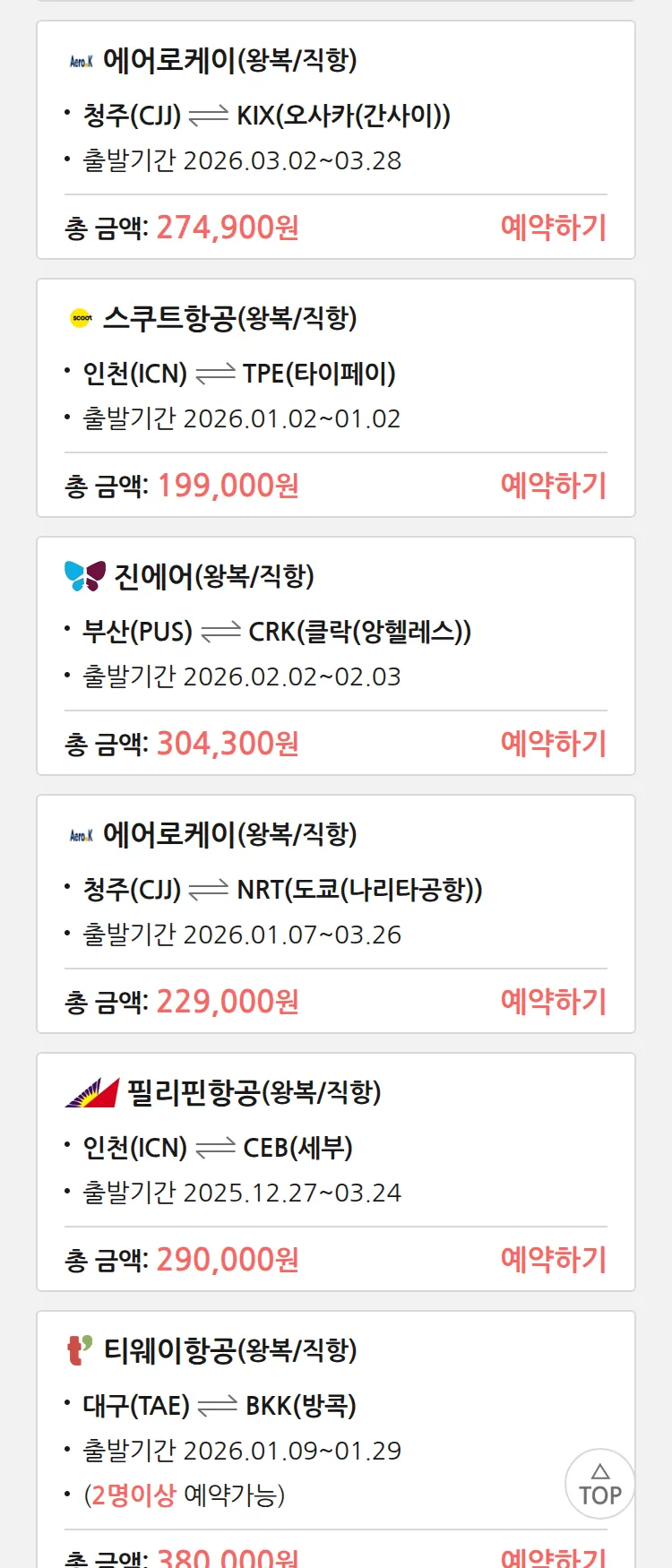Tap 예약하기 for Jin Air Busan–Clark flight
The height and width of the screenshot is (1568, 672).
(x=553, y=744)
